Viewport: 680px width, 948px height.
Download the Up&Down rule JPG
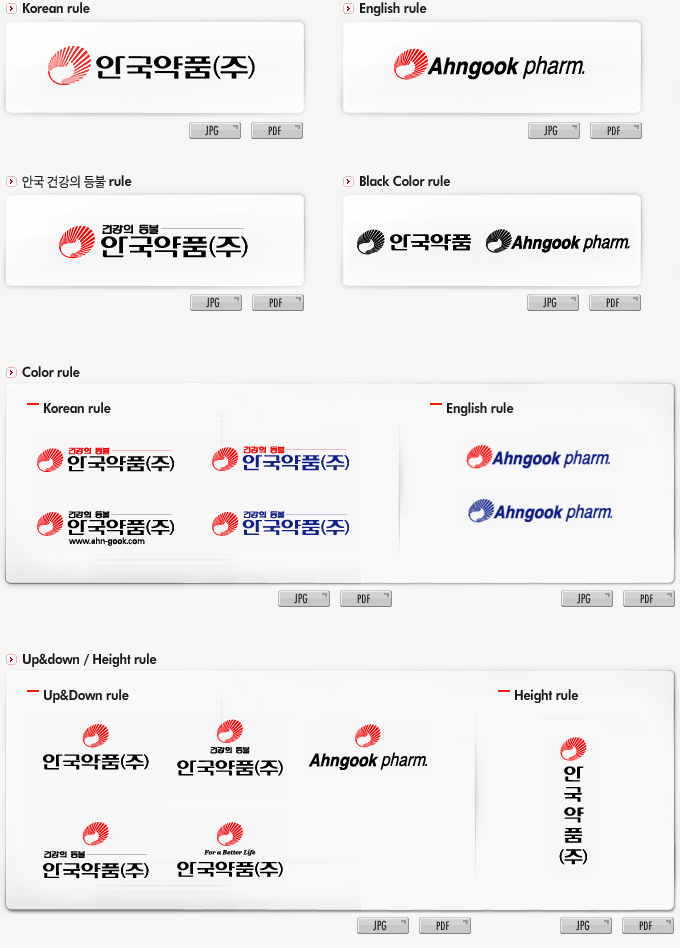click(x=382, y=926)
